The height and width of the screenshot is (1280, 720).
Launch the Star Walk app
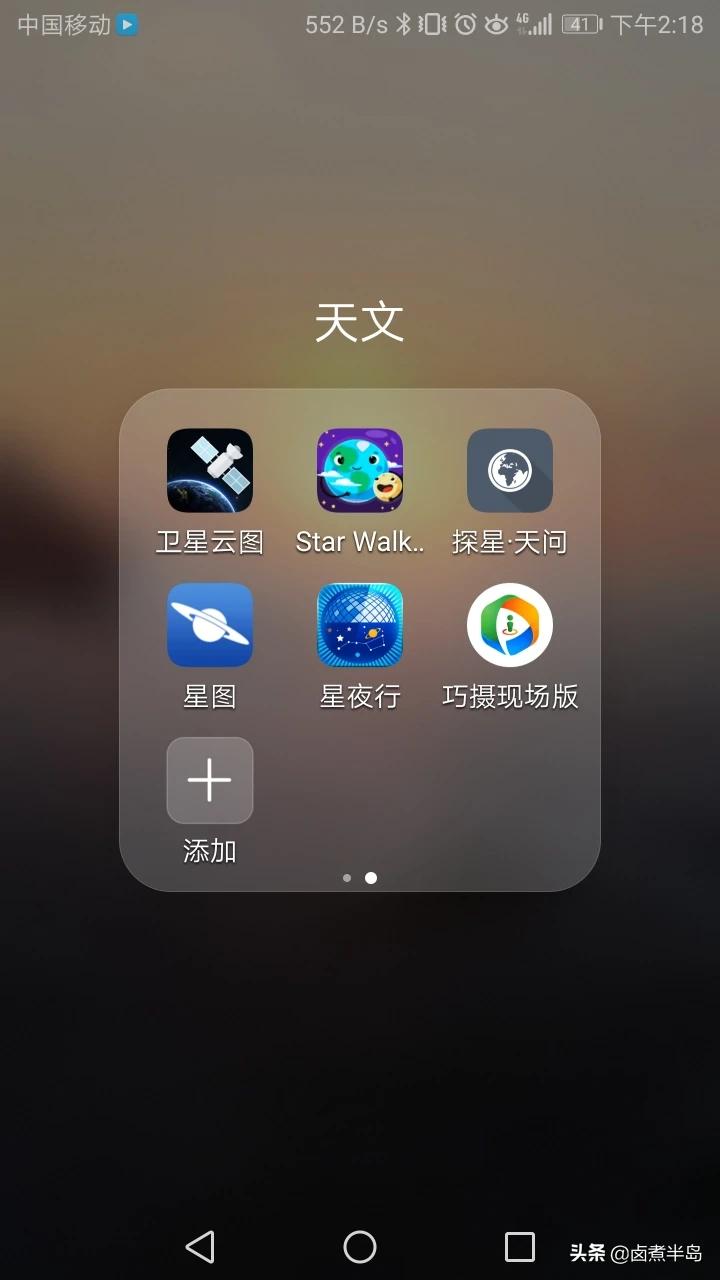point(360,471)
